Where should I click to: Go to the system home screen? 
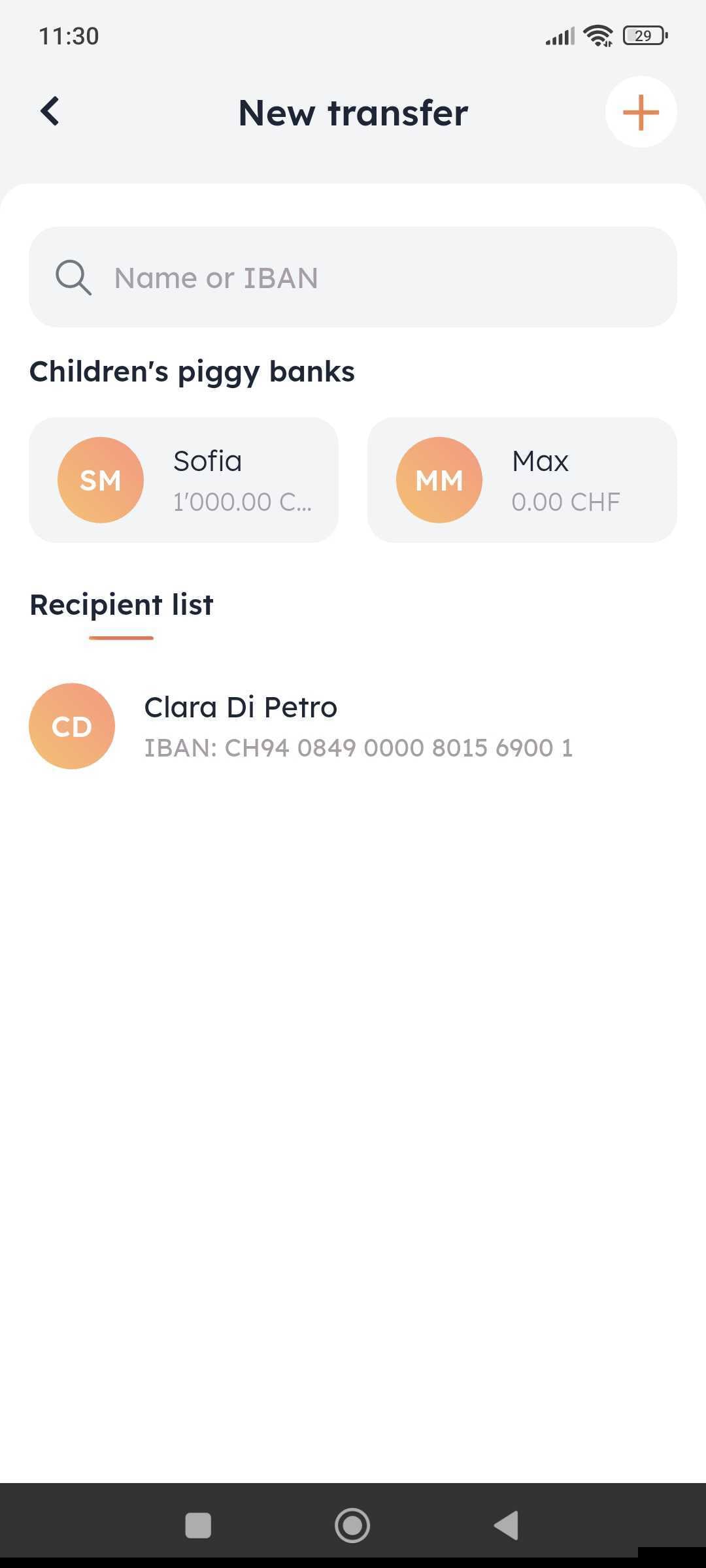click(352, 1526)
